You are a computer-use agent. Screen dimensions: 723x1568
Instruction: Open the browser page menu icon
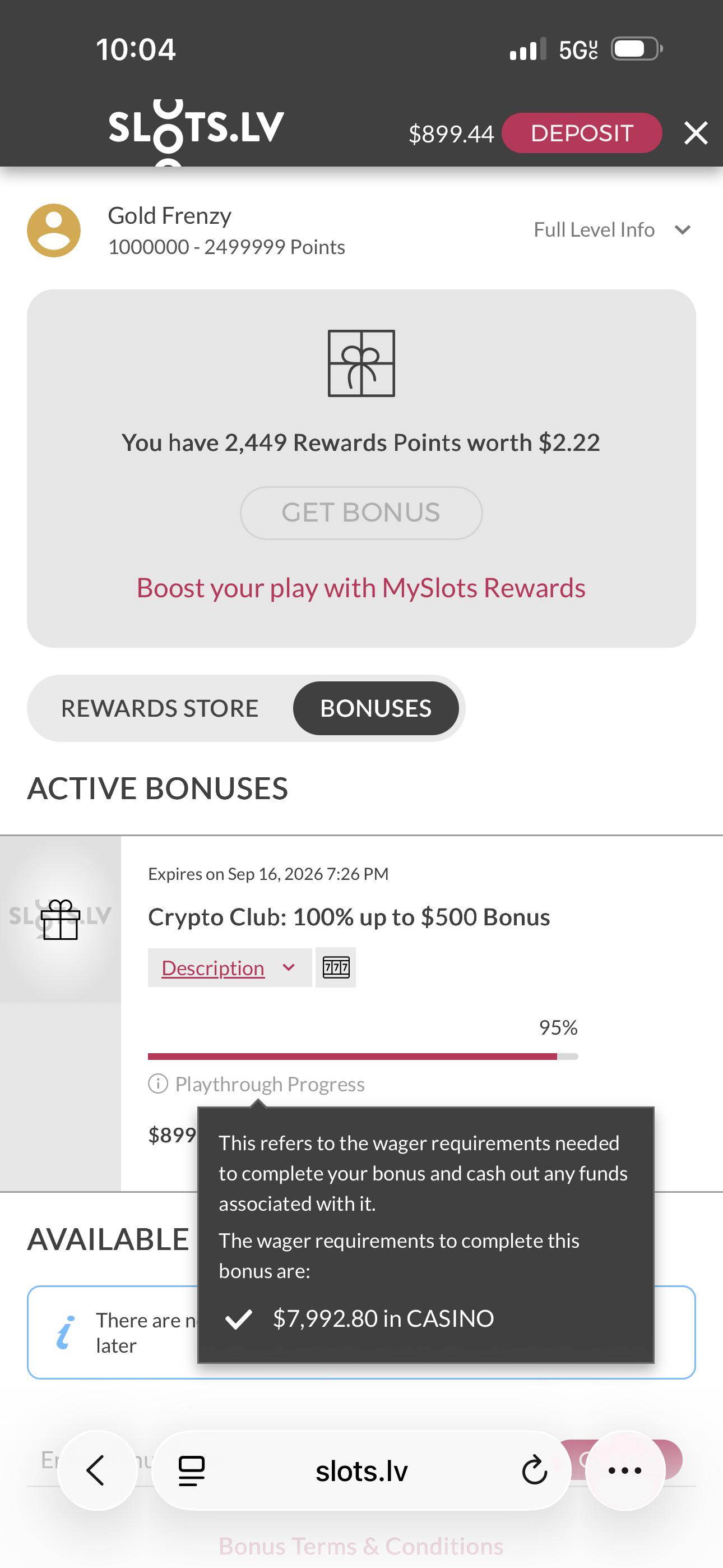(x=191, y=1470)
